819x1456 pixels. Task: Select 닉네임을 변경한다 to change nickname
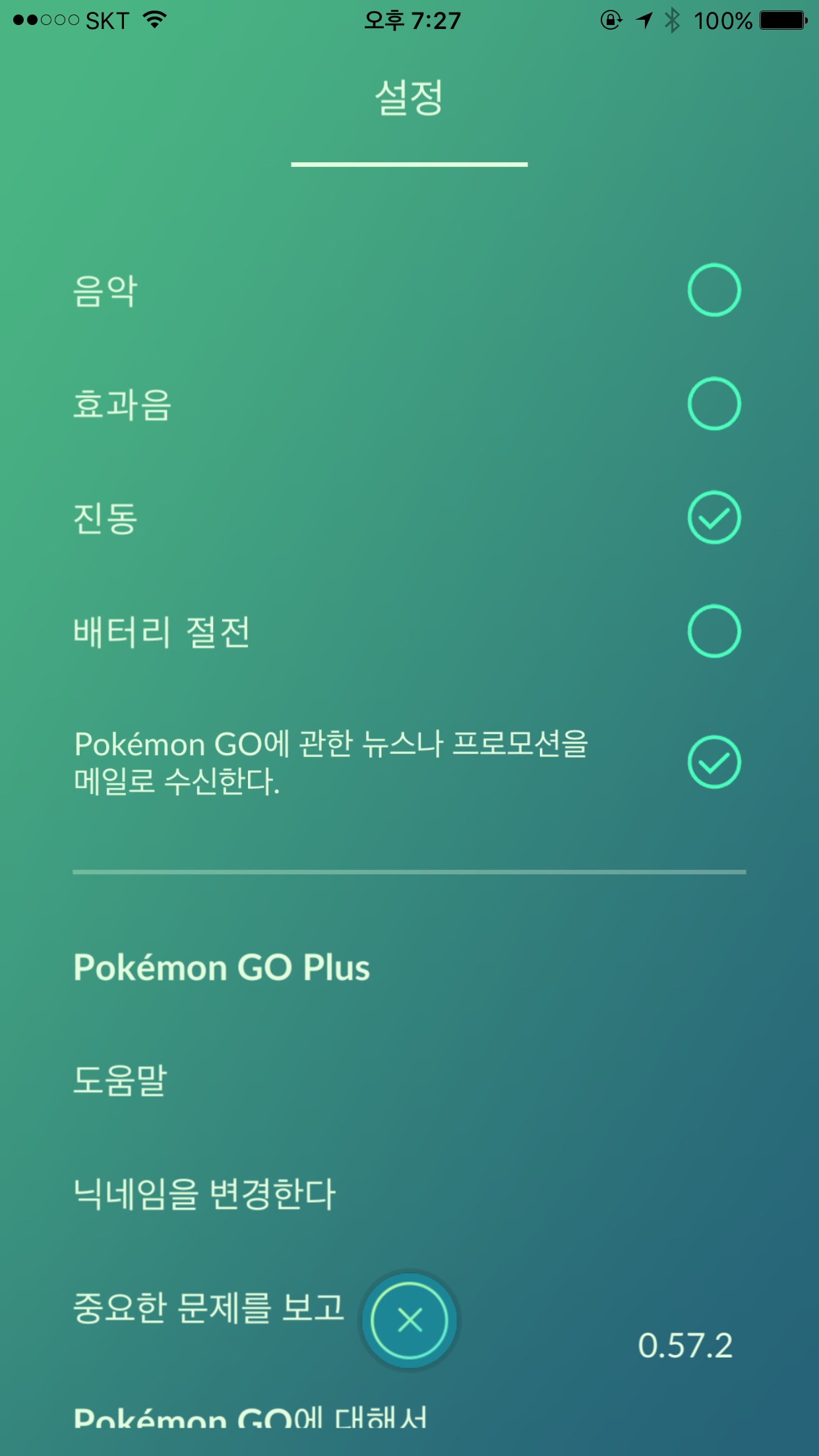pos(204,1194)
